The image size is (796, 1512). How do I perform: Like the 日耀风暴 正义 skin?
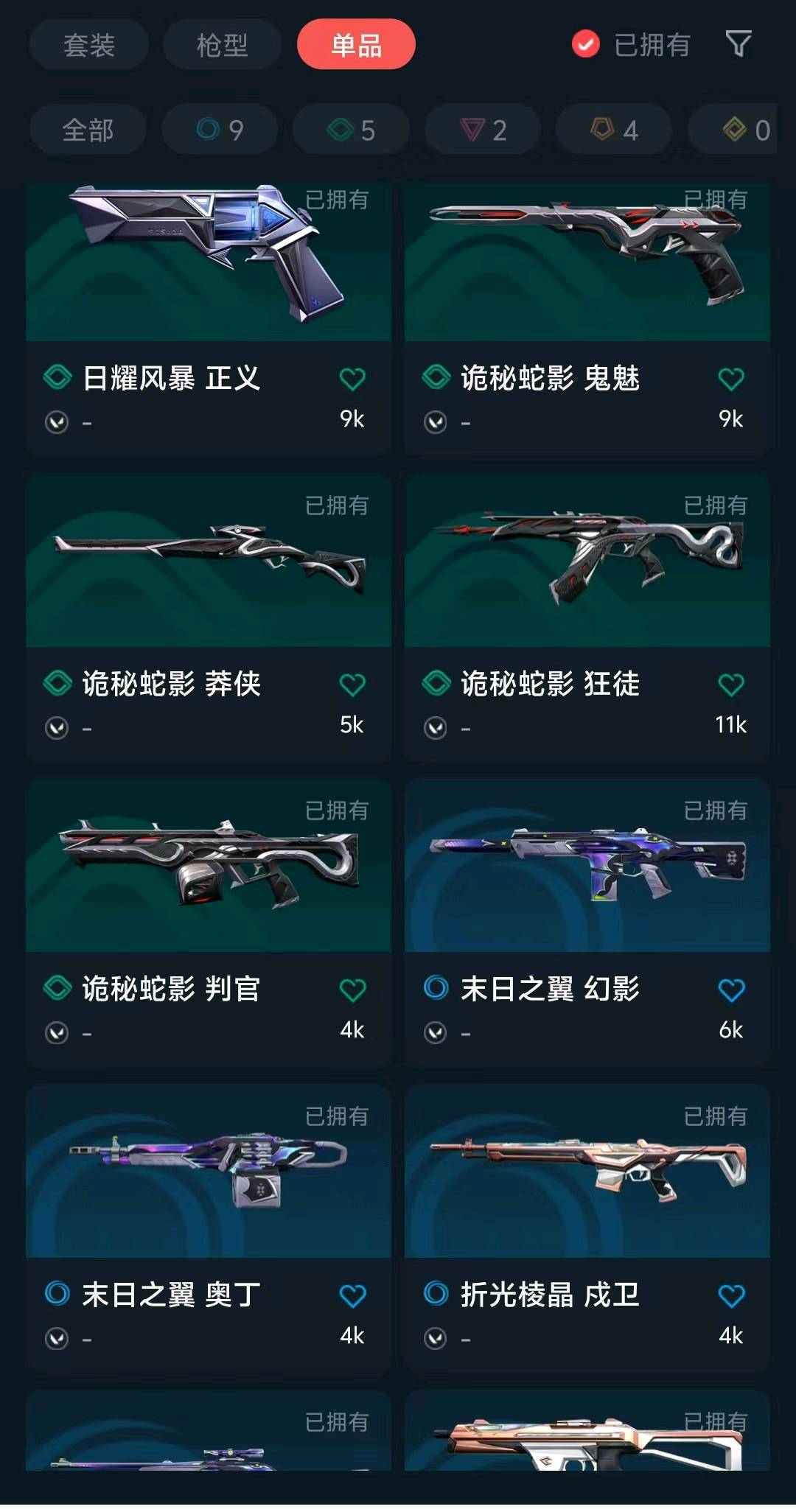[352, 379]
